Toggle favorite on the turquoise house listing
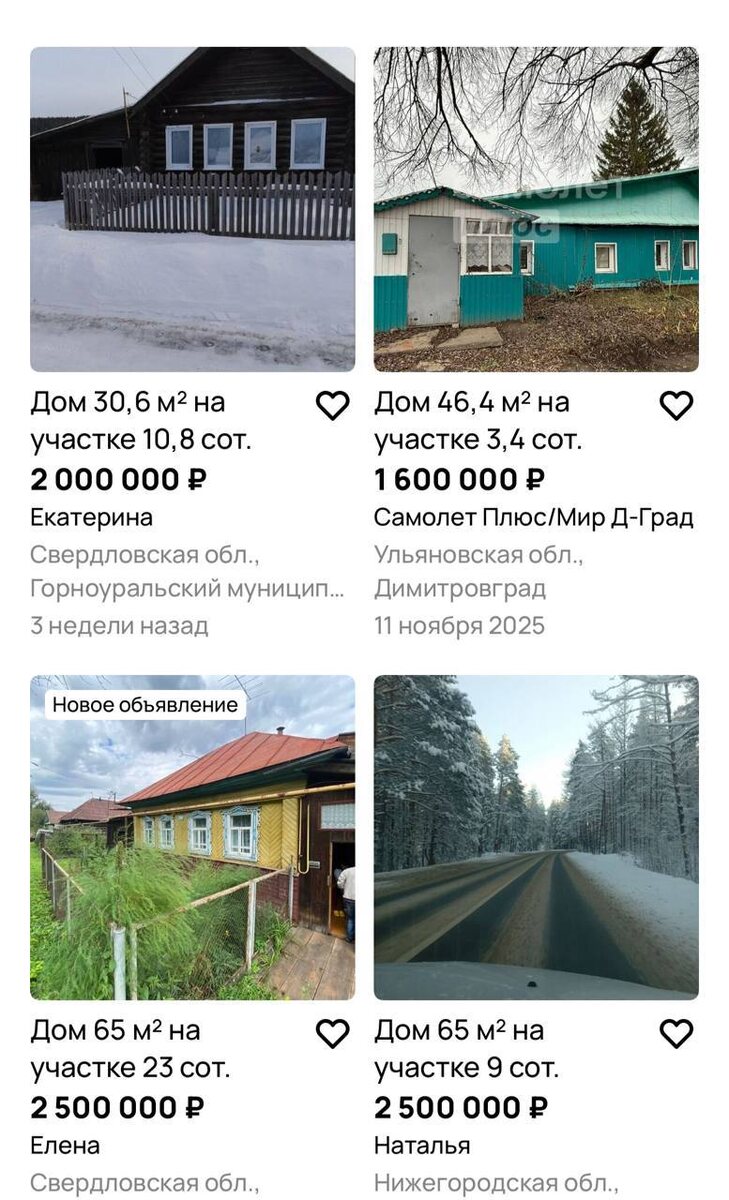The height and width of the screenshot is (1200, 729). (676, 407)
